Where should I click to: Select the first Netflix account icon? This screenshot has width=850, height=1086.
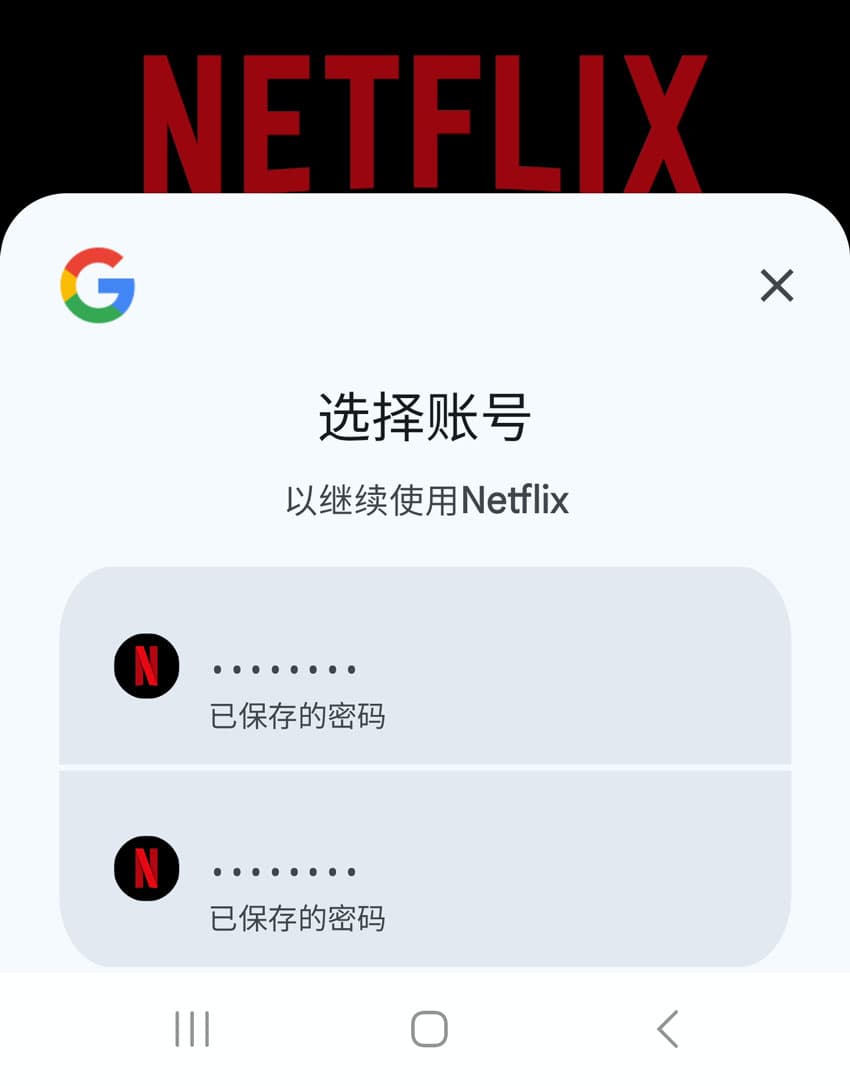[146, 665]
